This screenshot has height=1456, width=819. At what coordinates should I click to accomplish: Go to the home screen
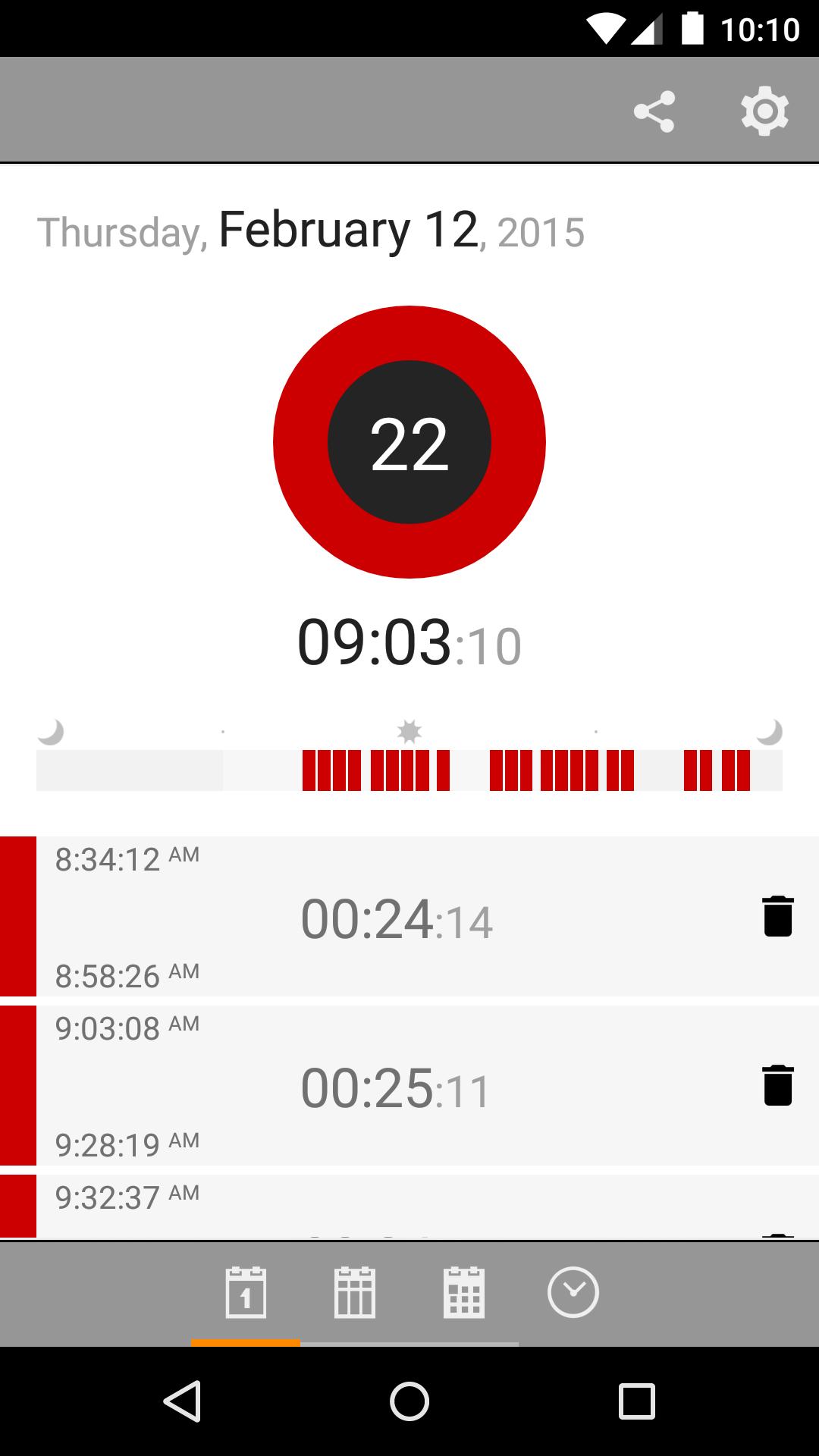click(409, 1401)
